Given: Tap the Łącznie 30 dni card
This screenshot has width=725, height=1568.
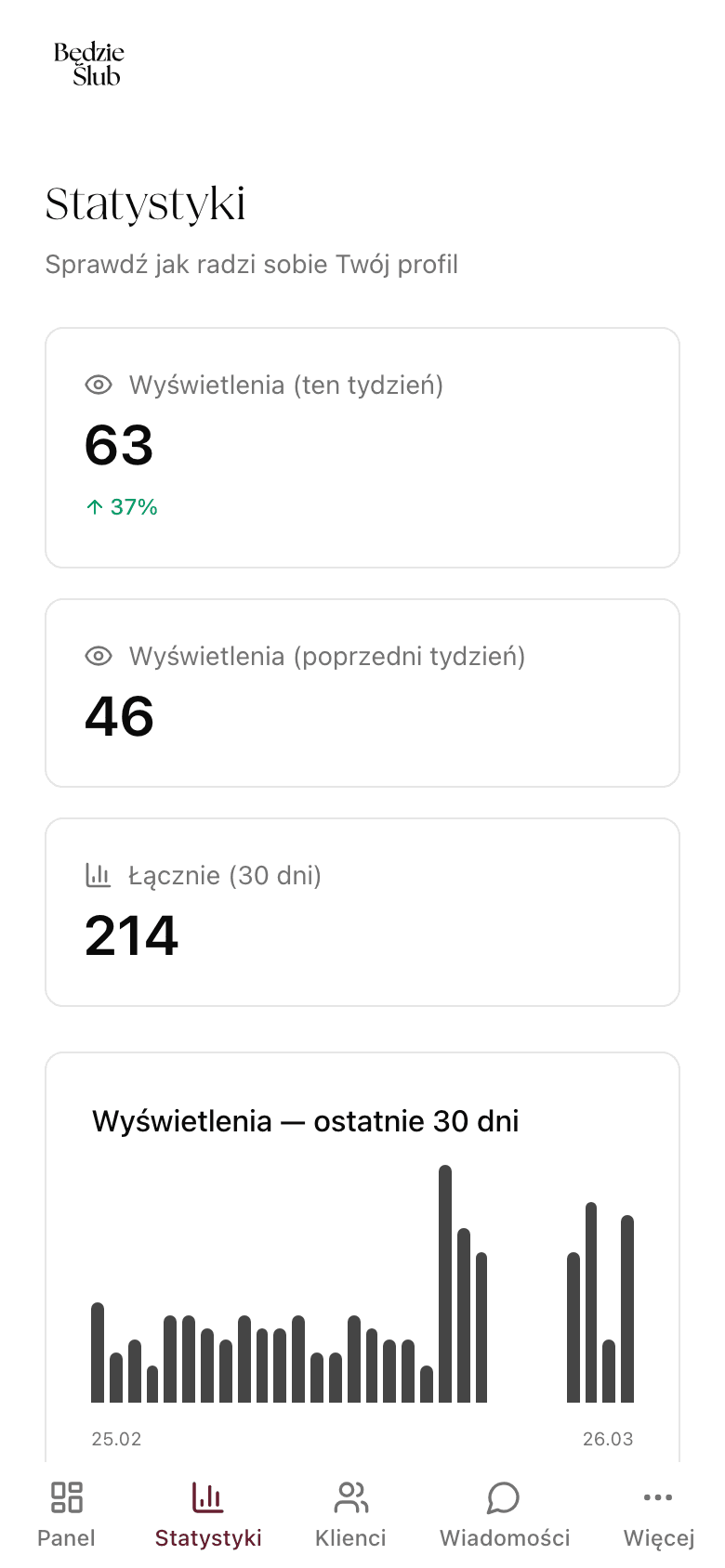Looking at the screenshot, I should [362, 911].
